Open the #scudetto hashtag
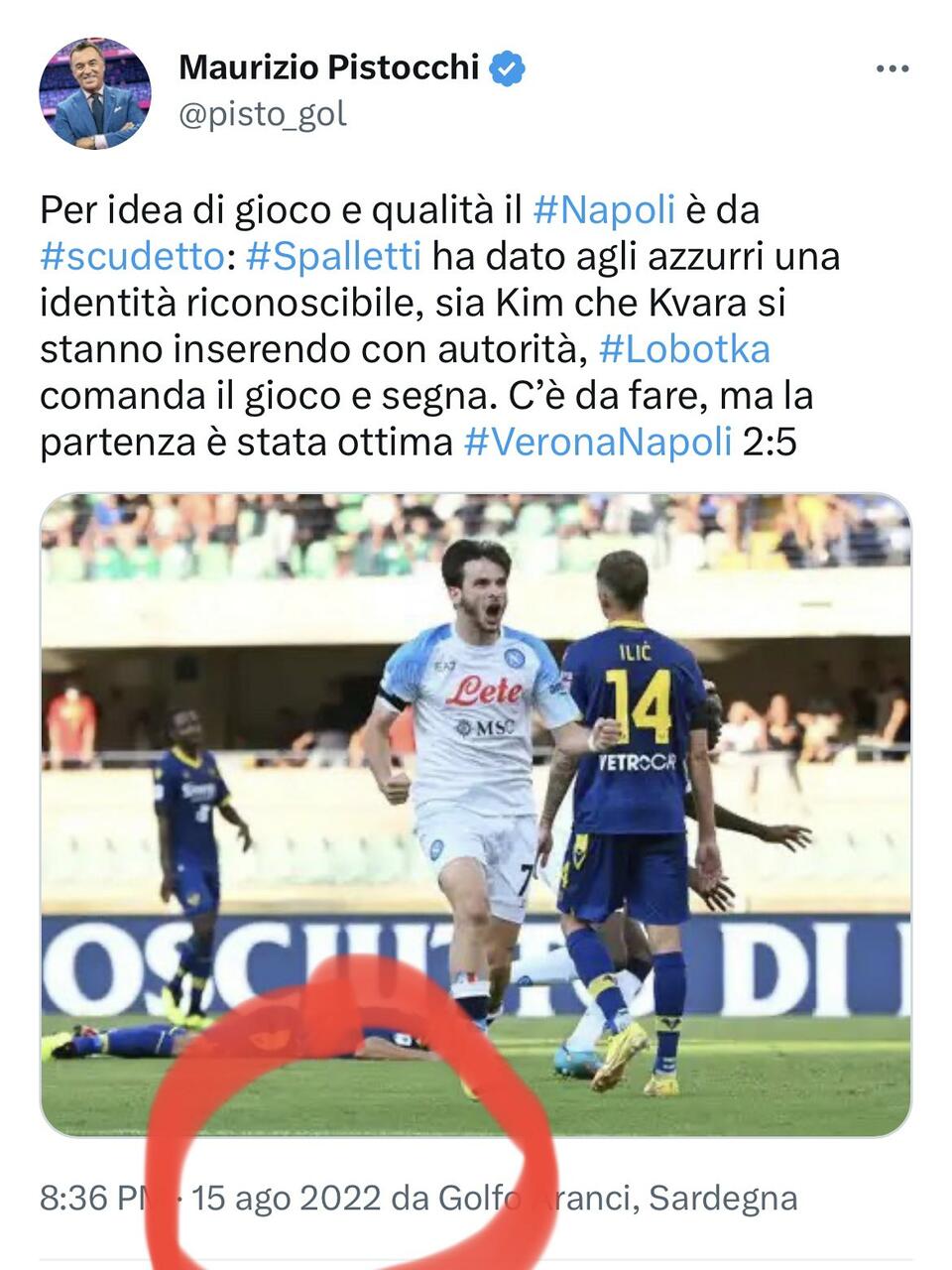 pos(132,256)
